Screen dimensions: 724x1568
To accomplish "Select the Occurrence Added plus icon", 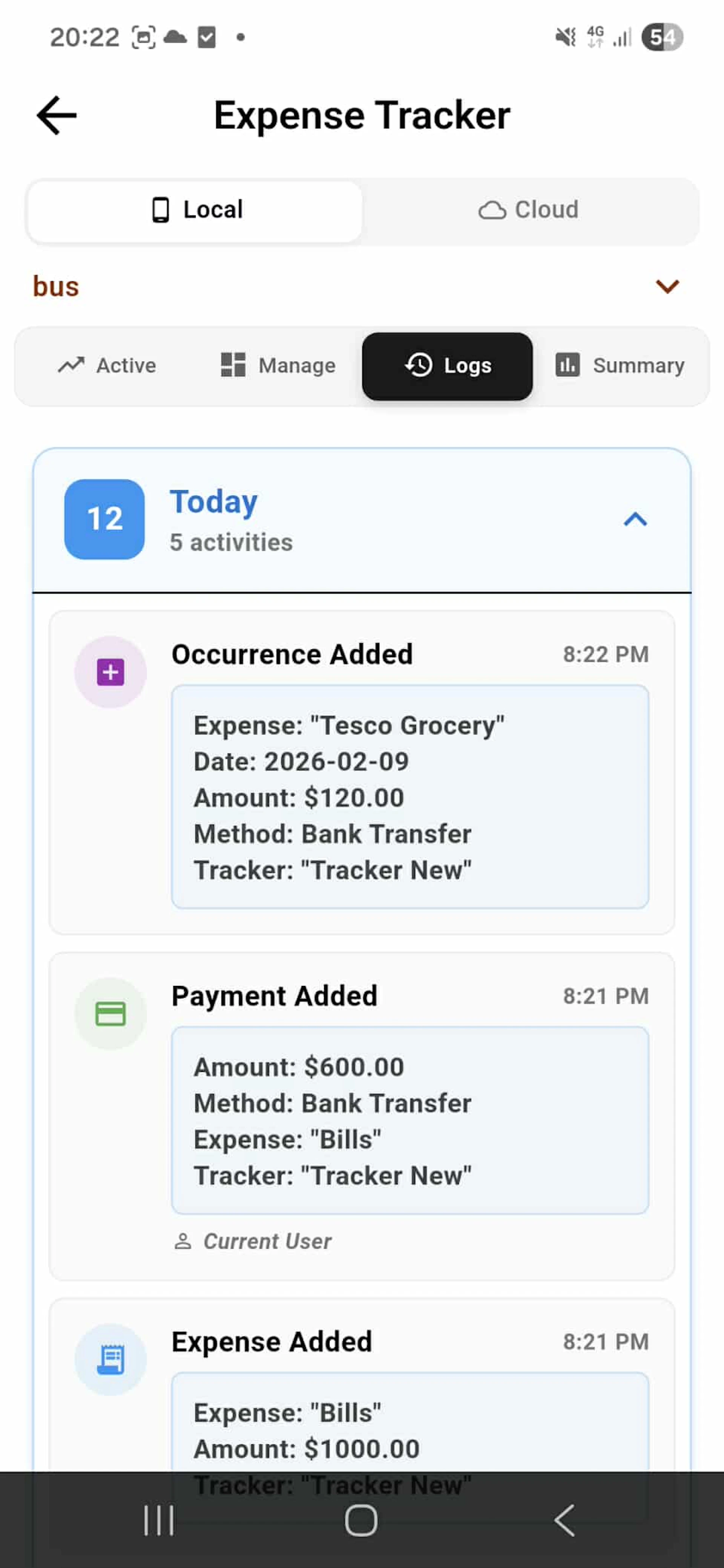I will pyautogui.click(x=110, y=671).
